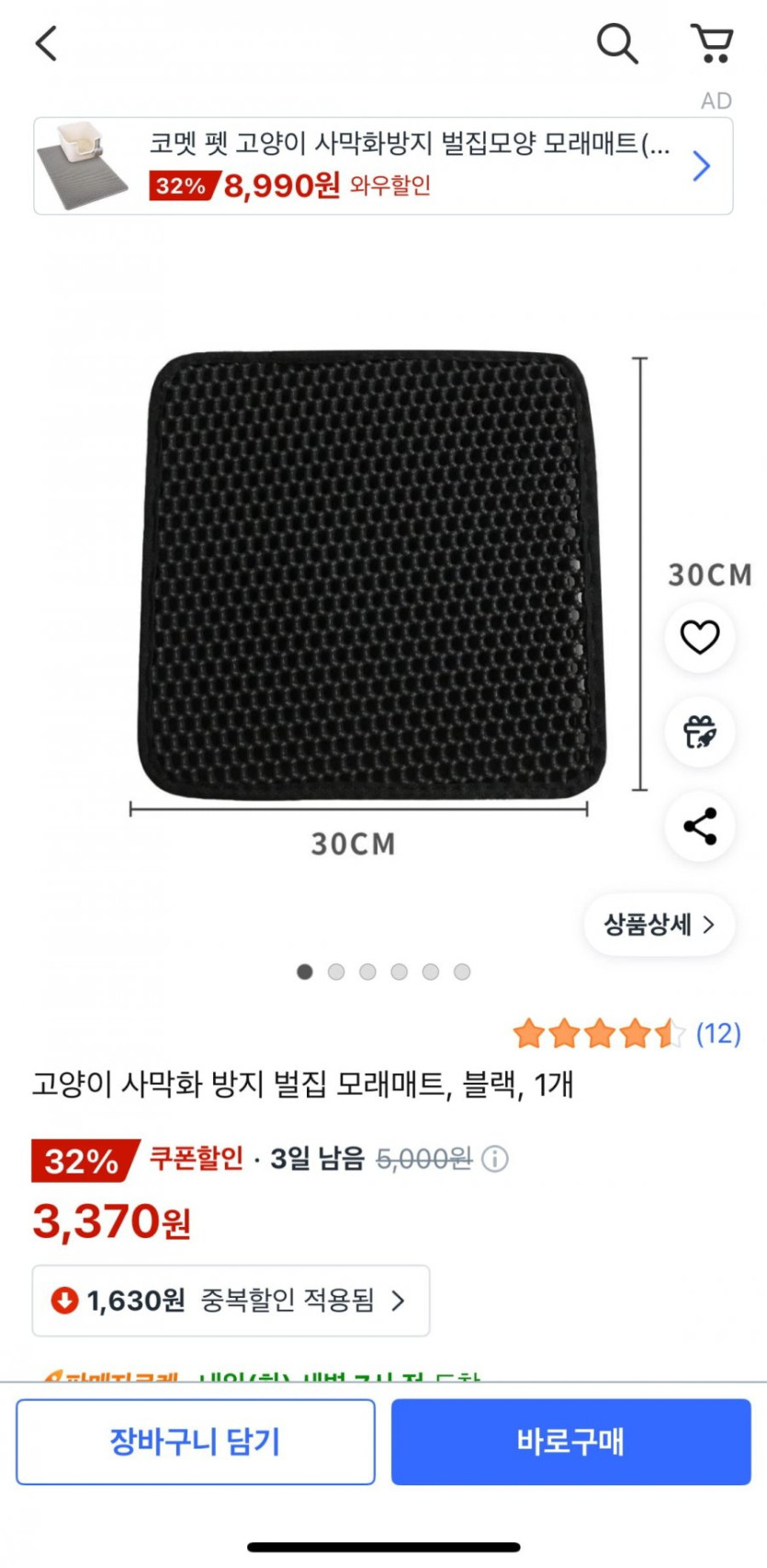Screen dimensions: 767x1568
Task: Expand 1,630원 중복할인 적용됨 details
Action: (x=231, y=1301)
